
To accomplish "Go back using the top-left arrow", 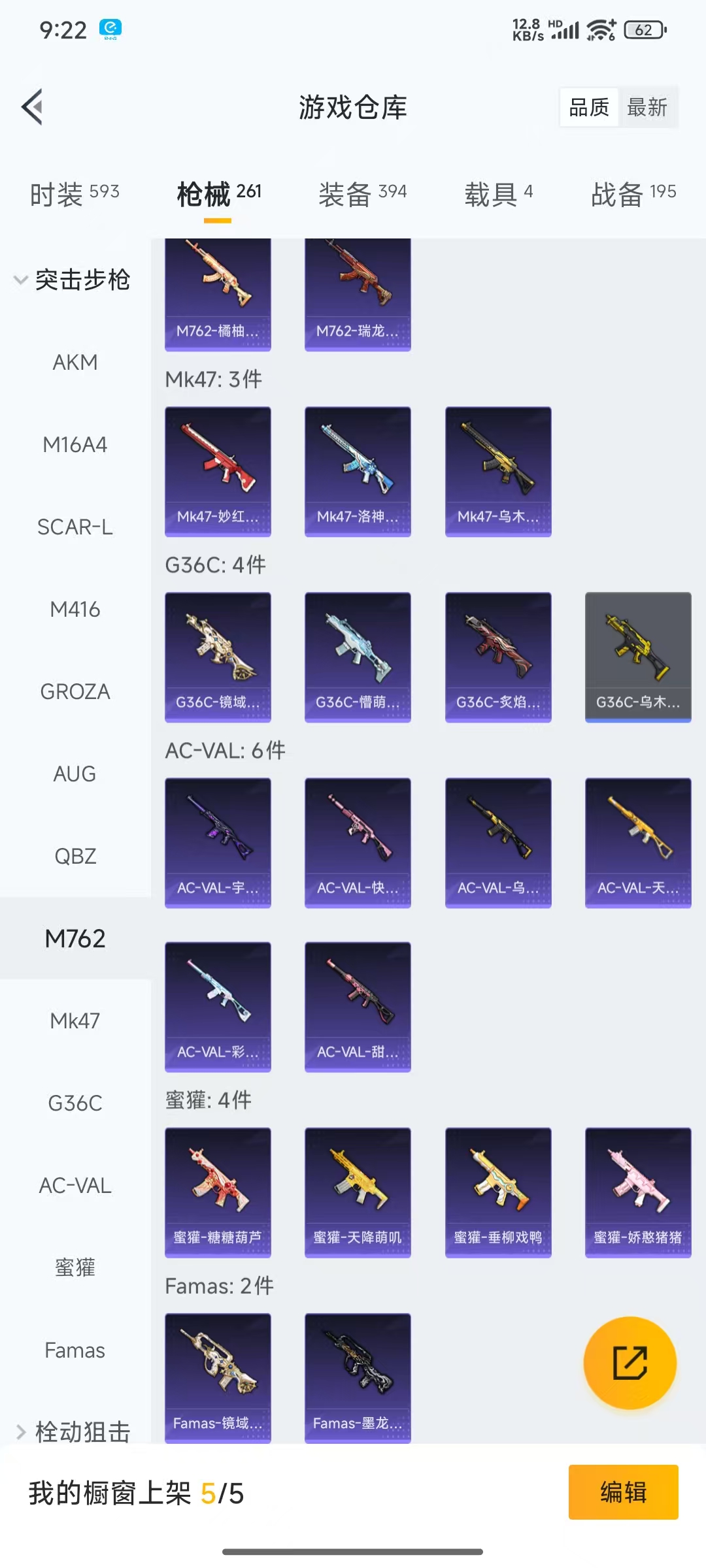I will 33,106.
